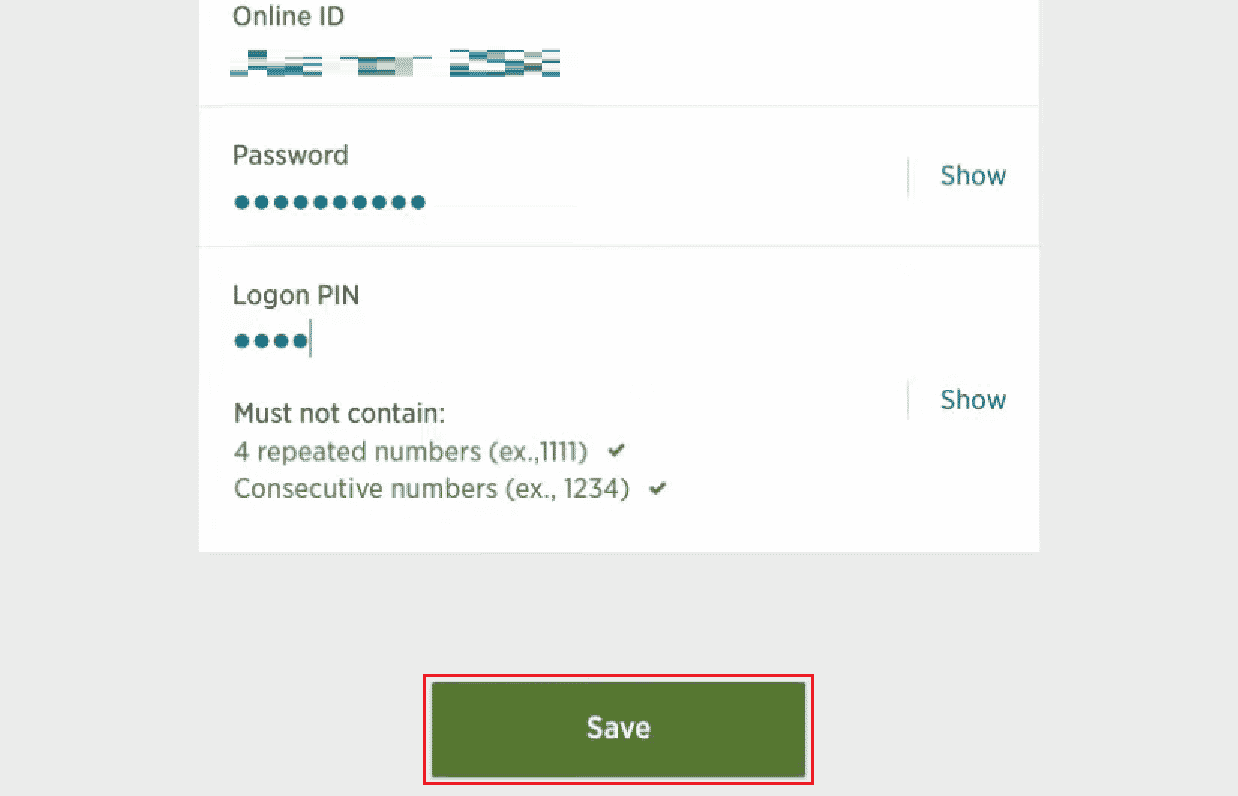This screenshot has width=1238, height=796.
Task: Show the Logon PIN digits
Action: (x=972, y=400)
